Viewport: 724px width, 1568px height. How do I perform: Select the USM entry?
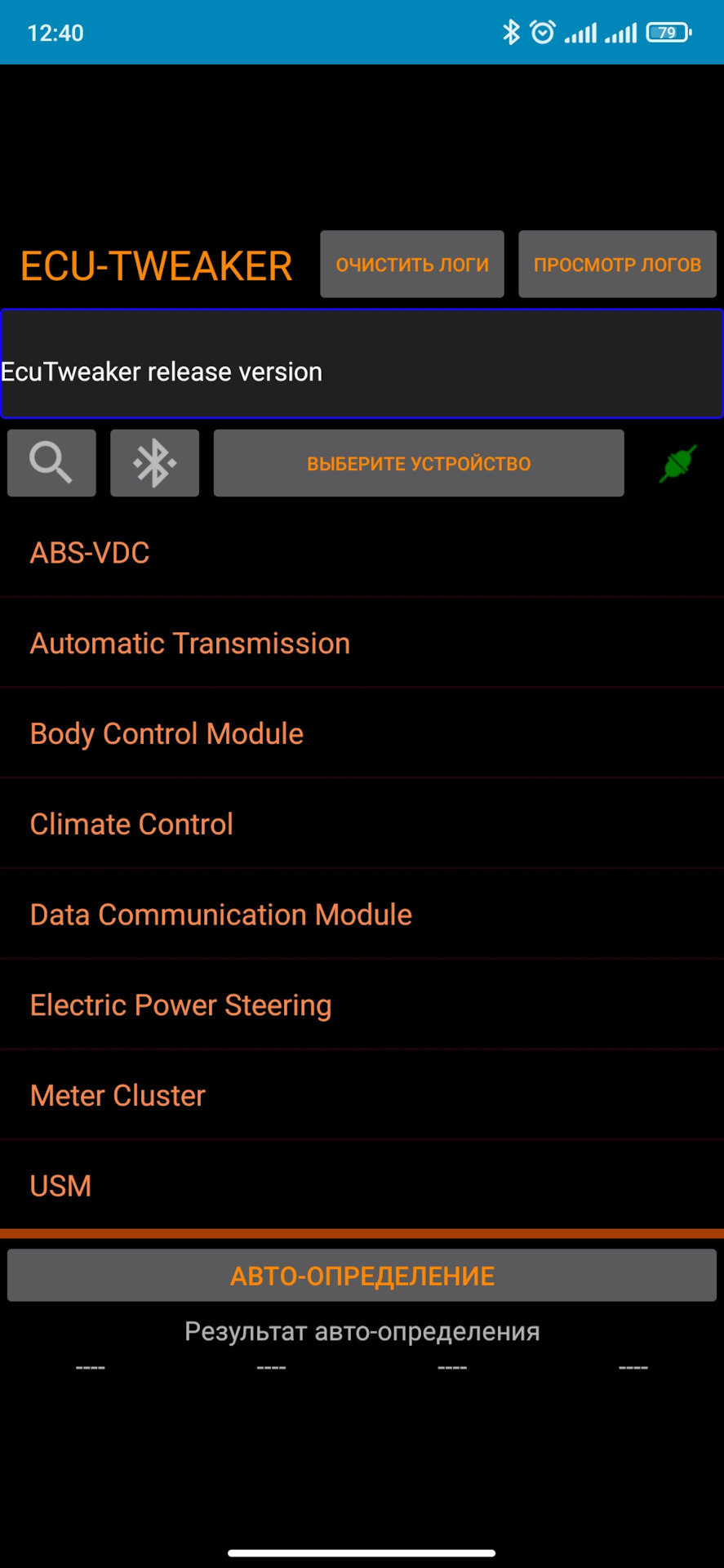click(x=60, y=1186)
